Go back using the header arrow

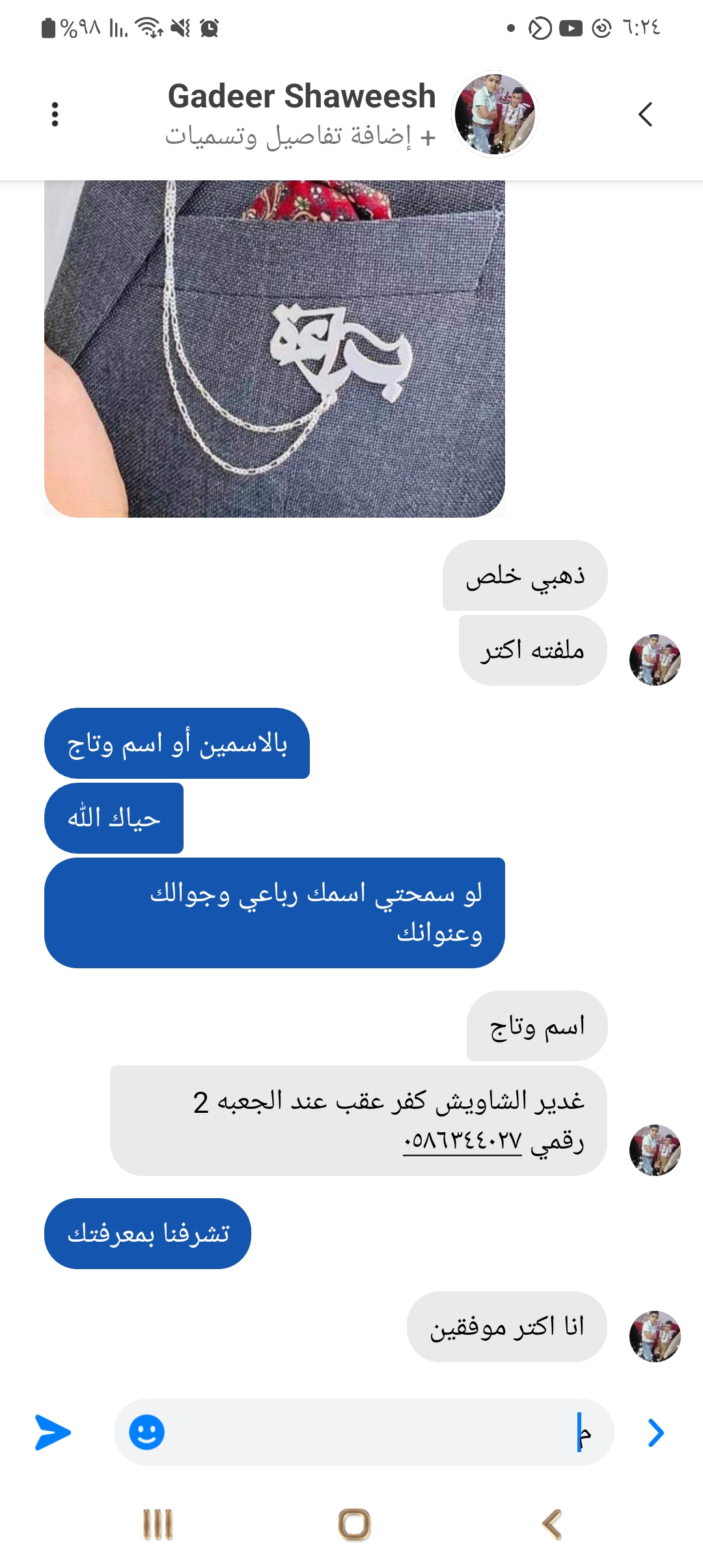coord(645,115)
